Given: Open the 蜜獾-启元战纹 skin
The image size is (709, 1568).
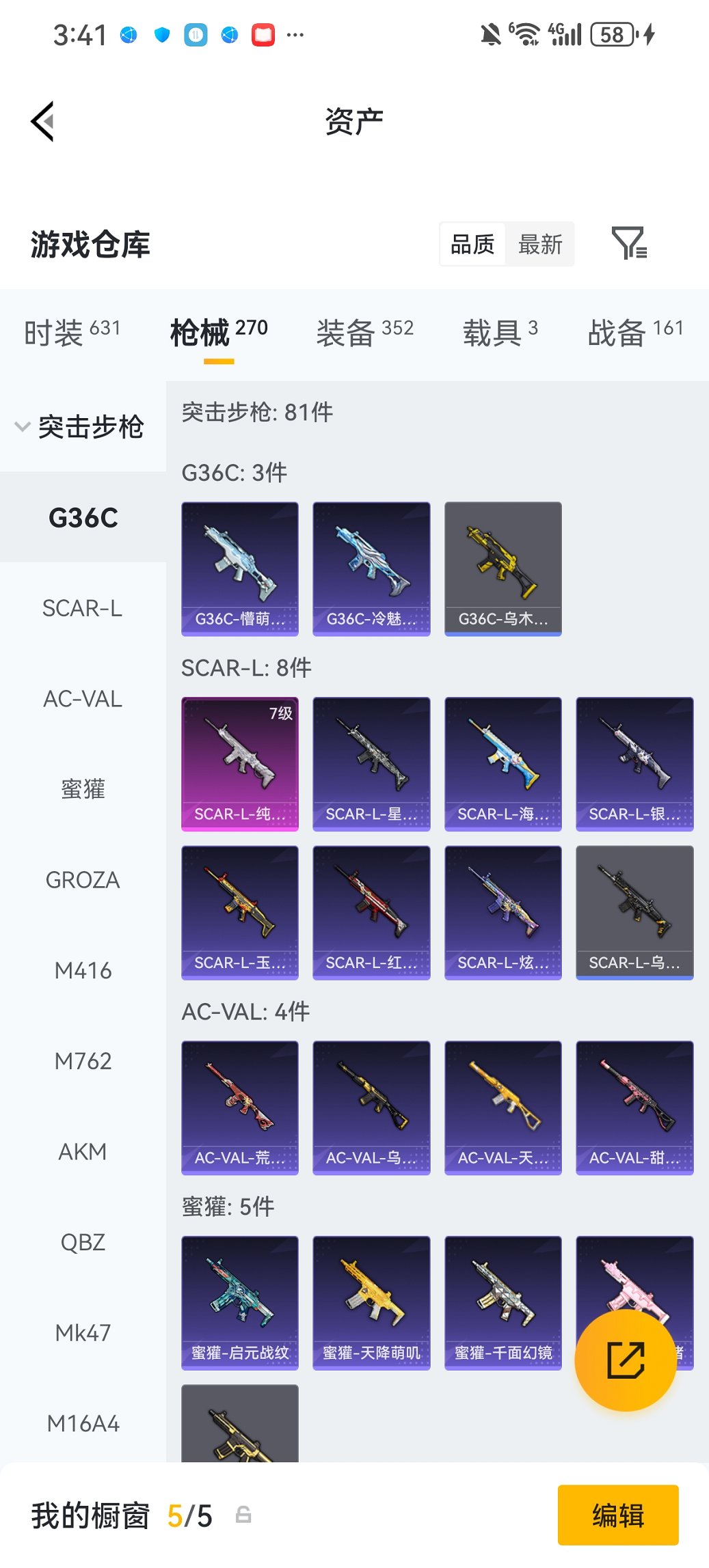Looking at the screenshot, I should (x=240, y=1302).
